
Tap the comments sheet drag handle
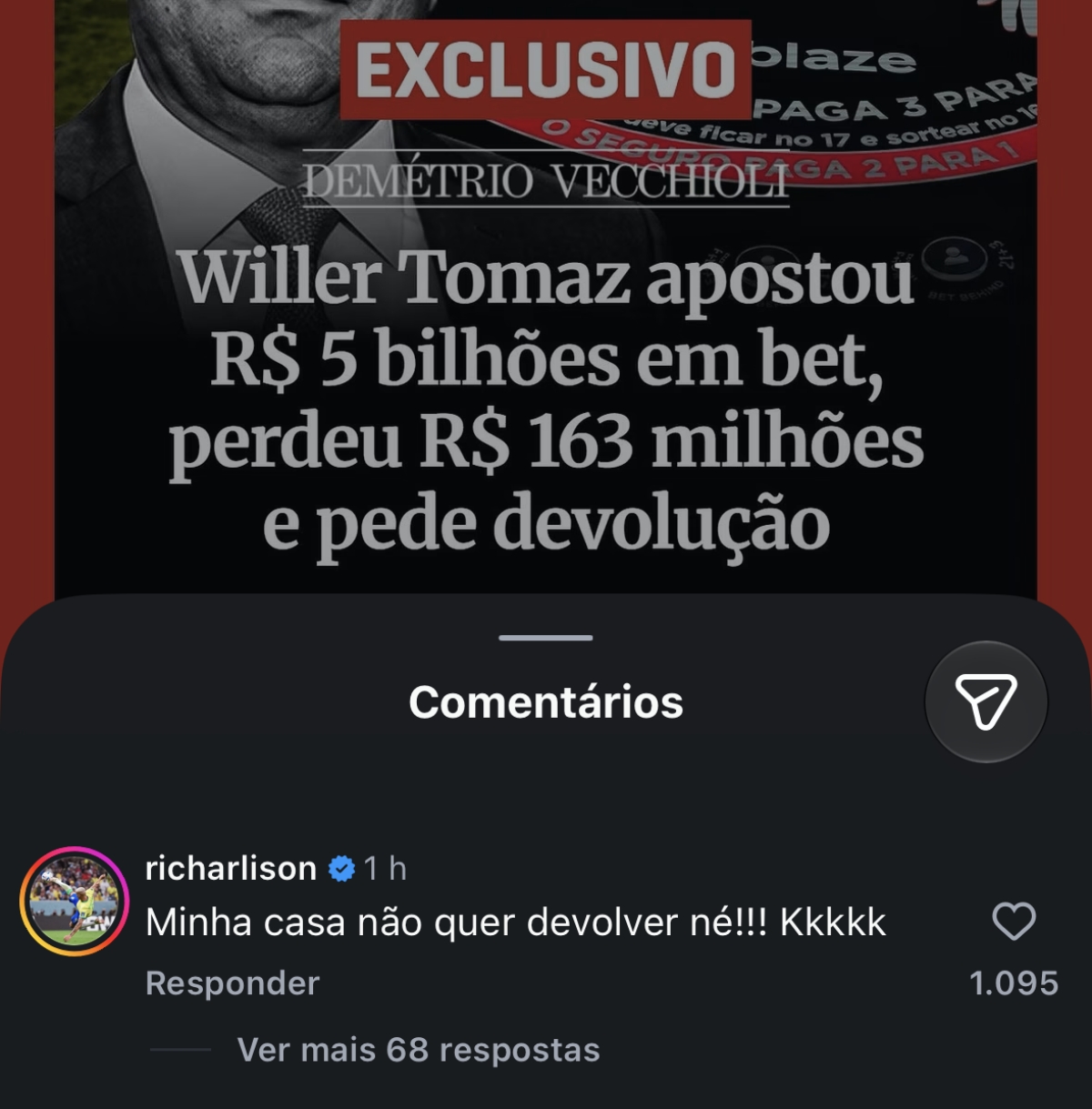click(x=546, y=638)
